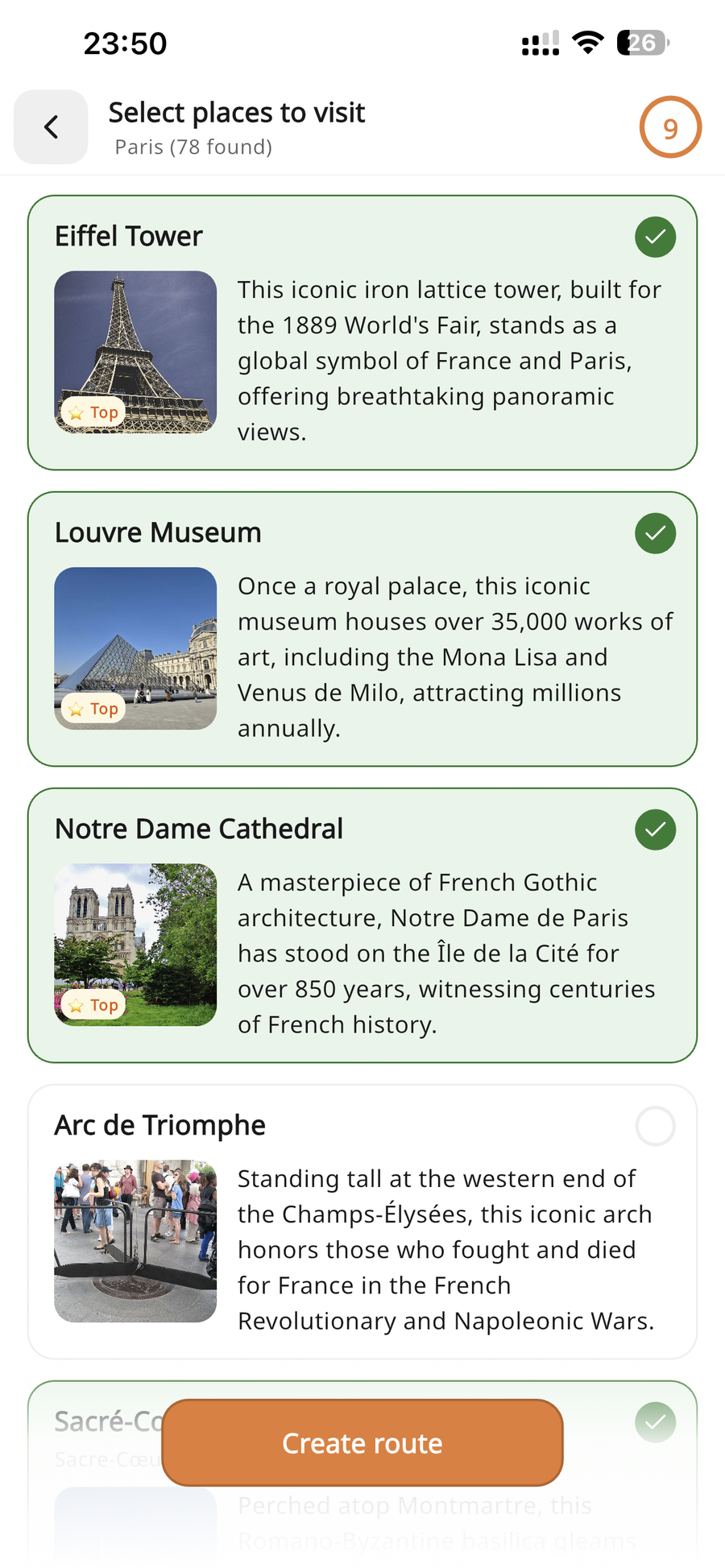The height and width of the screenshot is (1568, 725).
Task: View the Louvre Museum picture
Action: [135, 648]
